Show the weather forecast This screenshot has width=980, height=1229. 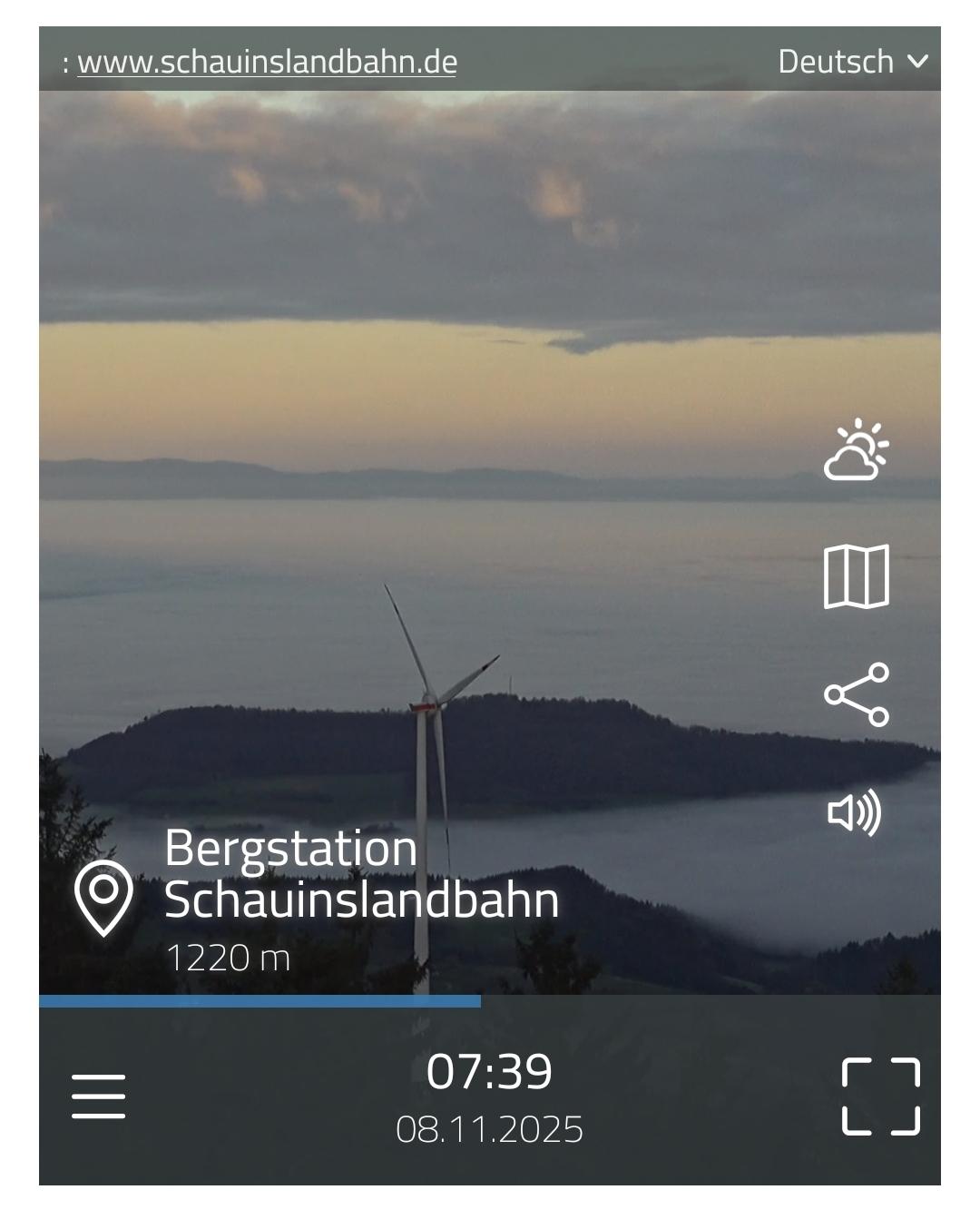tap(856, 450)
